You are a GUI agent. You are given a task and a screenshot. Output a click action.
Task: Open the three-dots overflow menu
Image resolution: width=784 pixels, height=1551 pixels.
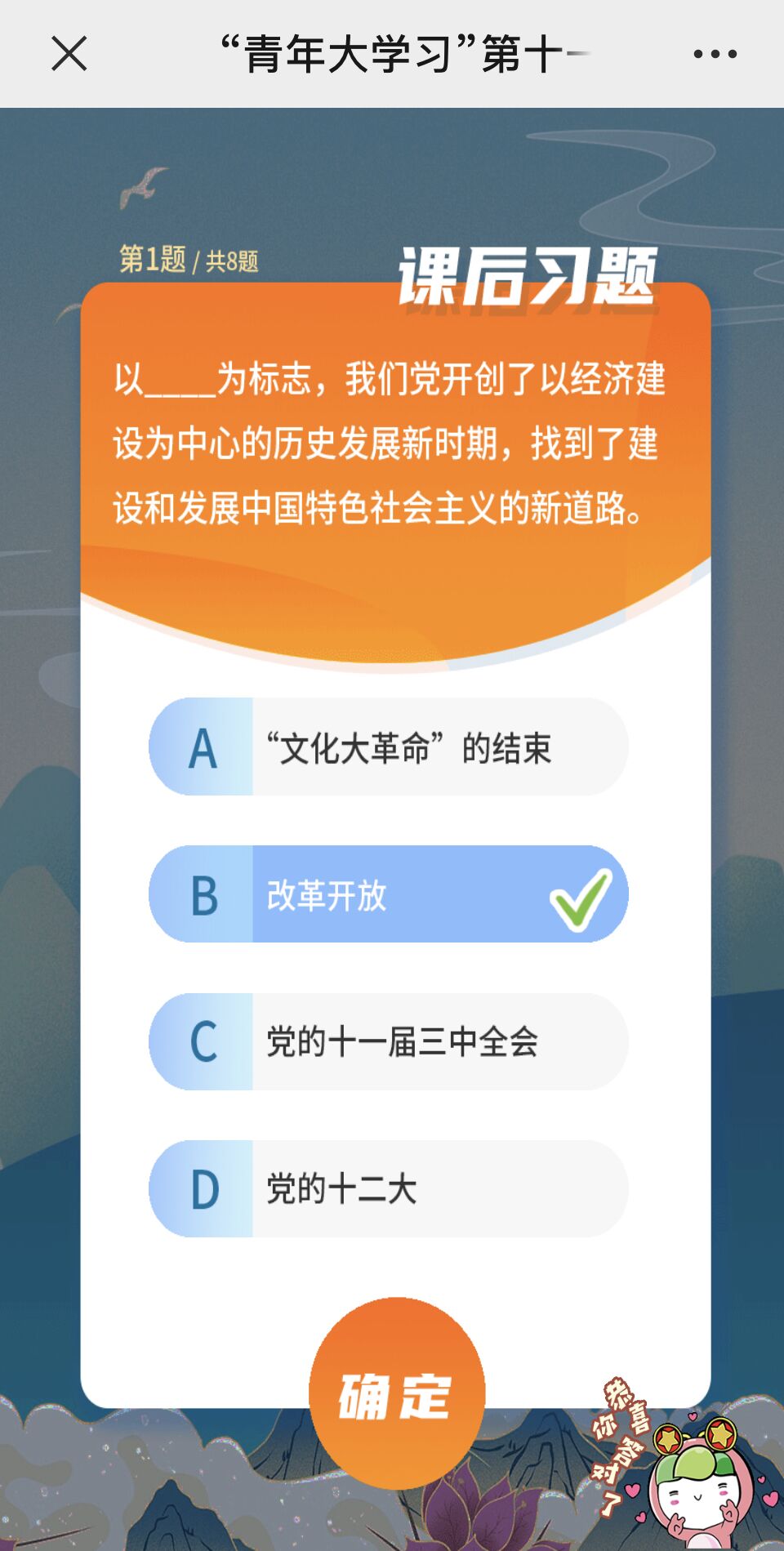tap(715, 54)
